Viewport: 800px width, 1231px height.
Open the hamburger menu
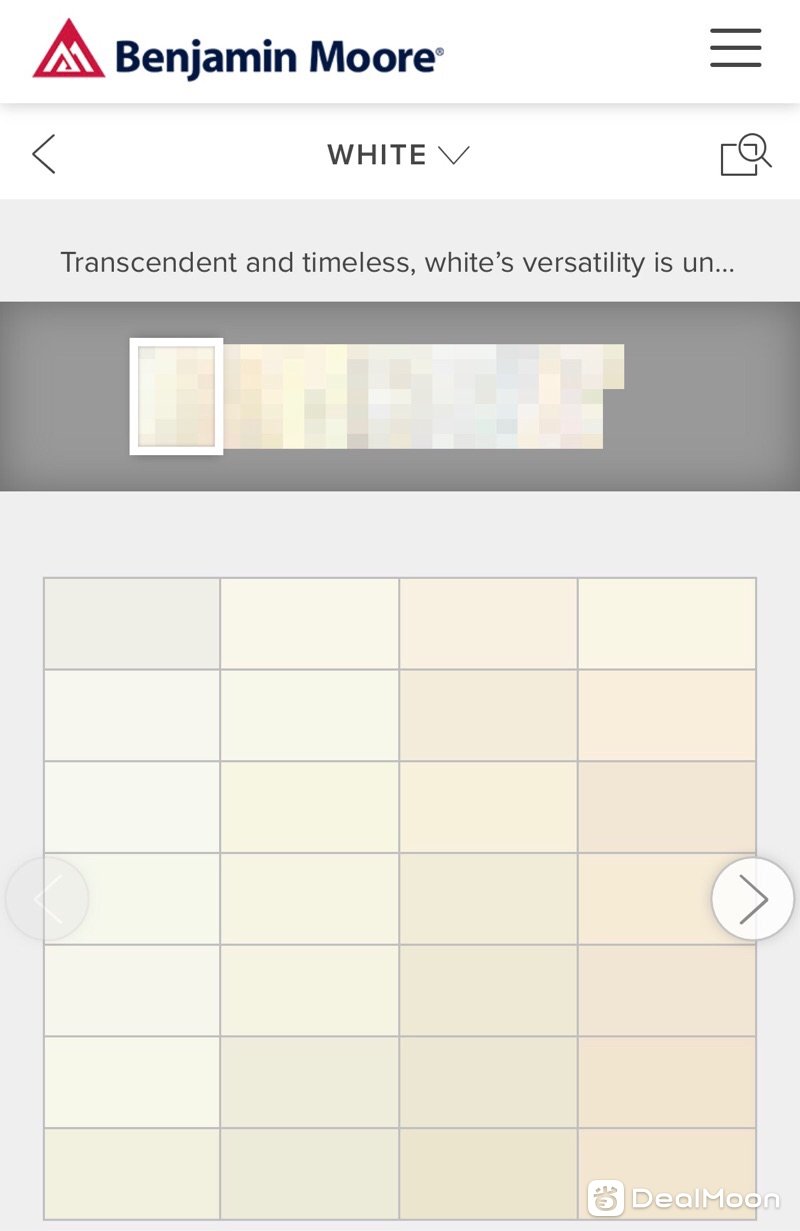coord(735,48)
